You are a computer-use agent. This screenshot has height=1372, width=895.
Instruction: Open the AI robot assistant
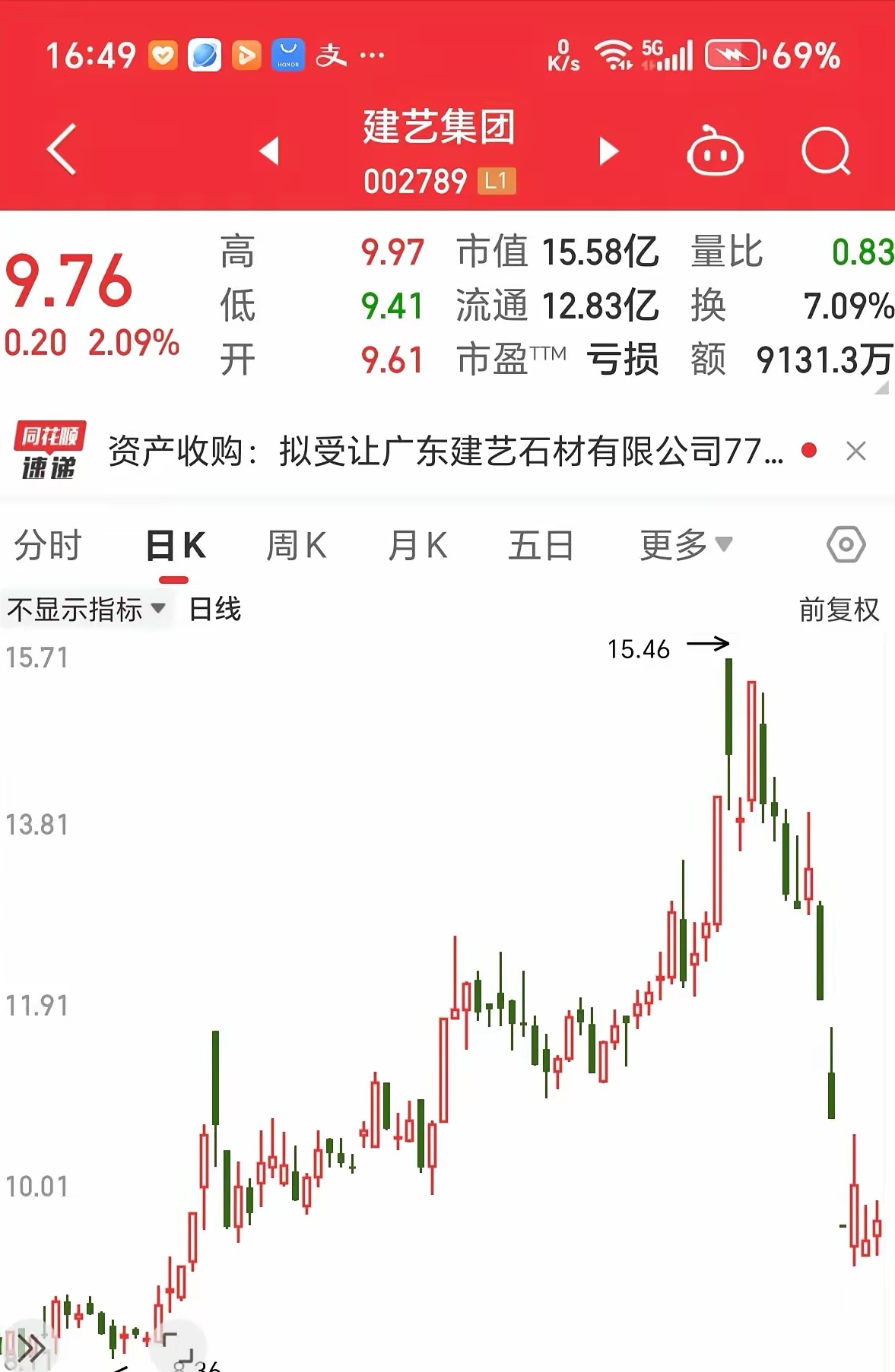[x=713, y=152]
